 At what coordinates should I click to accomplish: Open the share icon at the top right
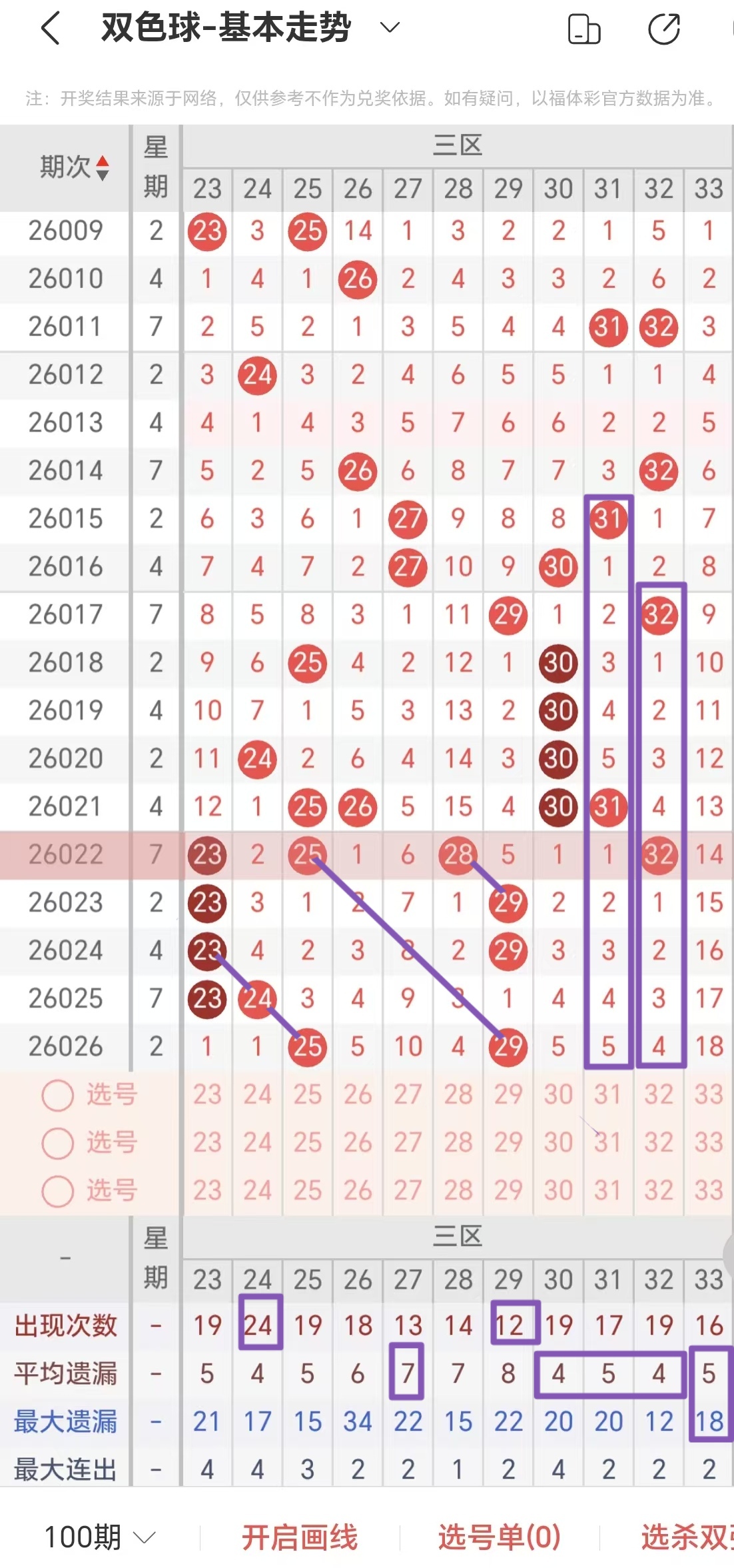664,29
